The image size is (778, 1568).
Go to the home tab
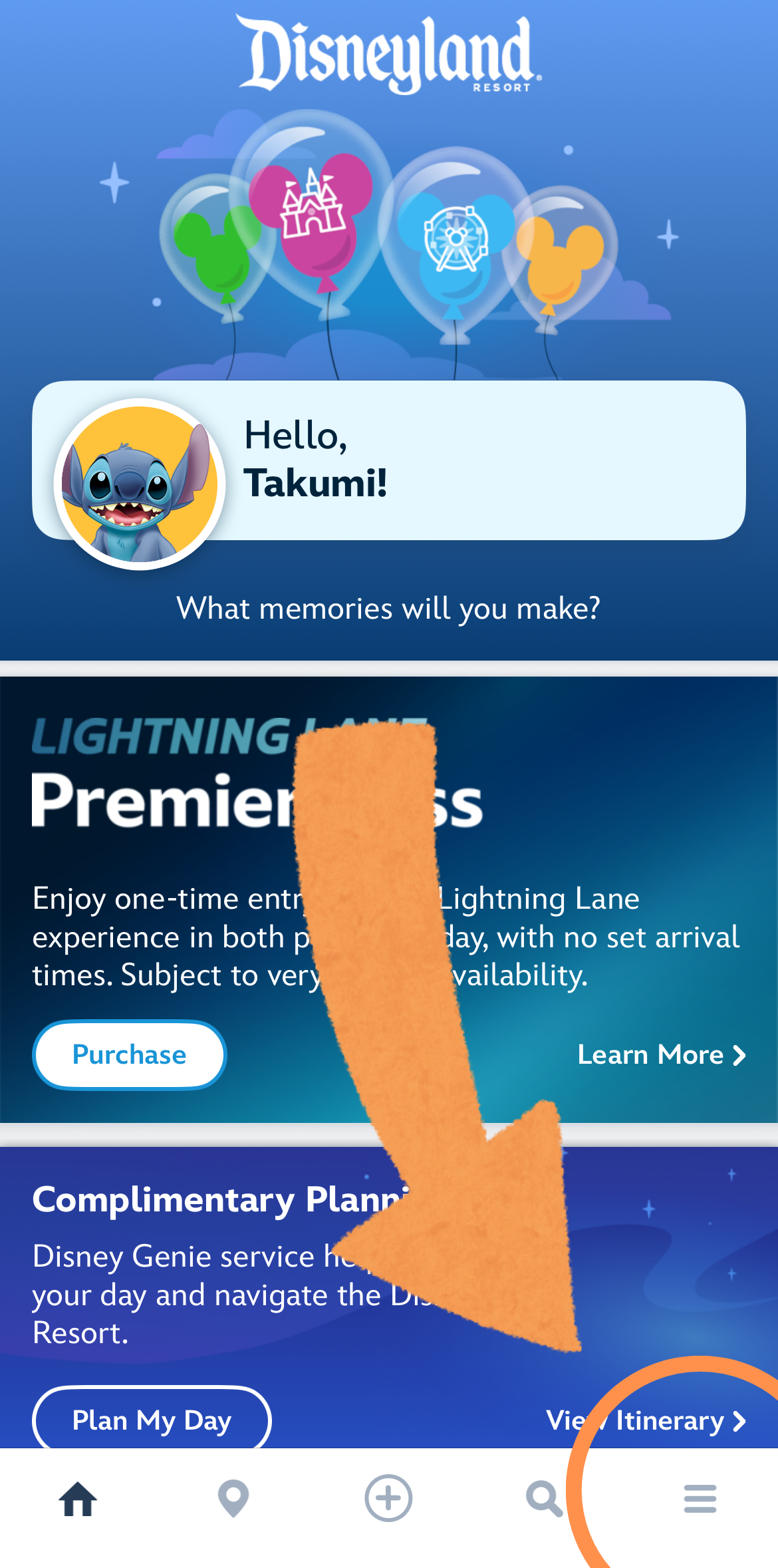(x=78, y=1499)
